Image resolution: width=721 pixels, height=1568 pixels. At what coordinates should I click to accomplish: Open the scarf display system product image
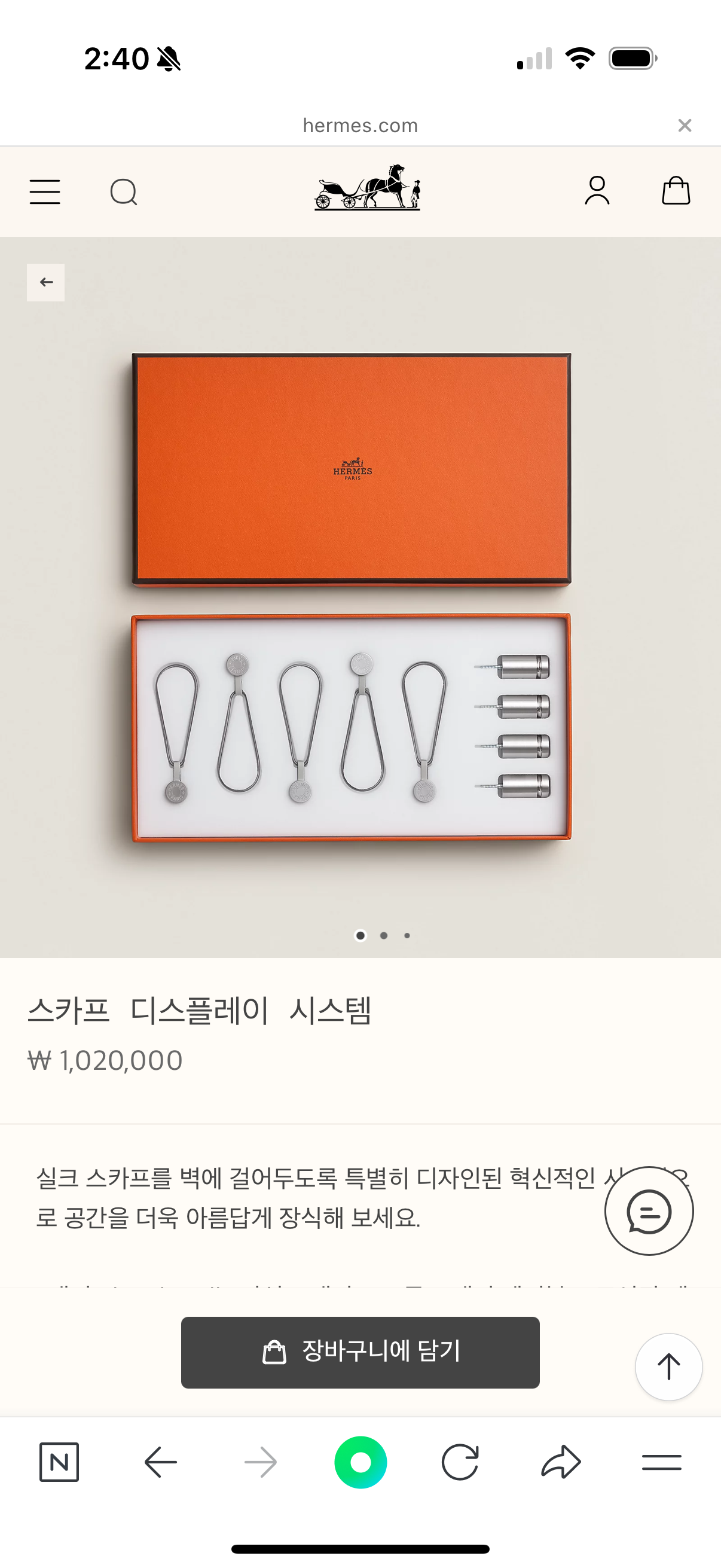(352, 597)
